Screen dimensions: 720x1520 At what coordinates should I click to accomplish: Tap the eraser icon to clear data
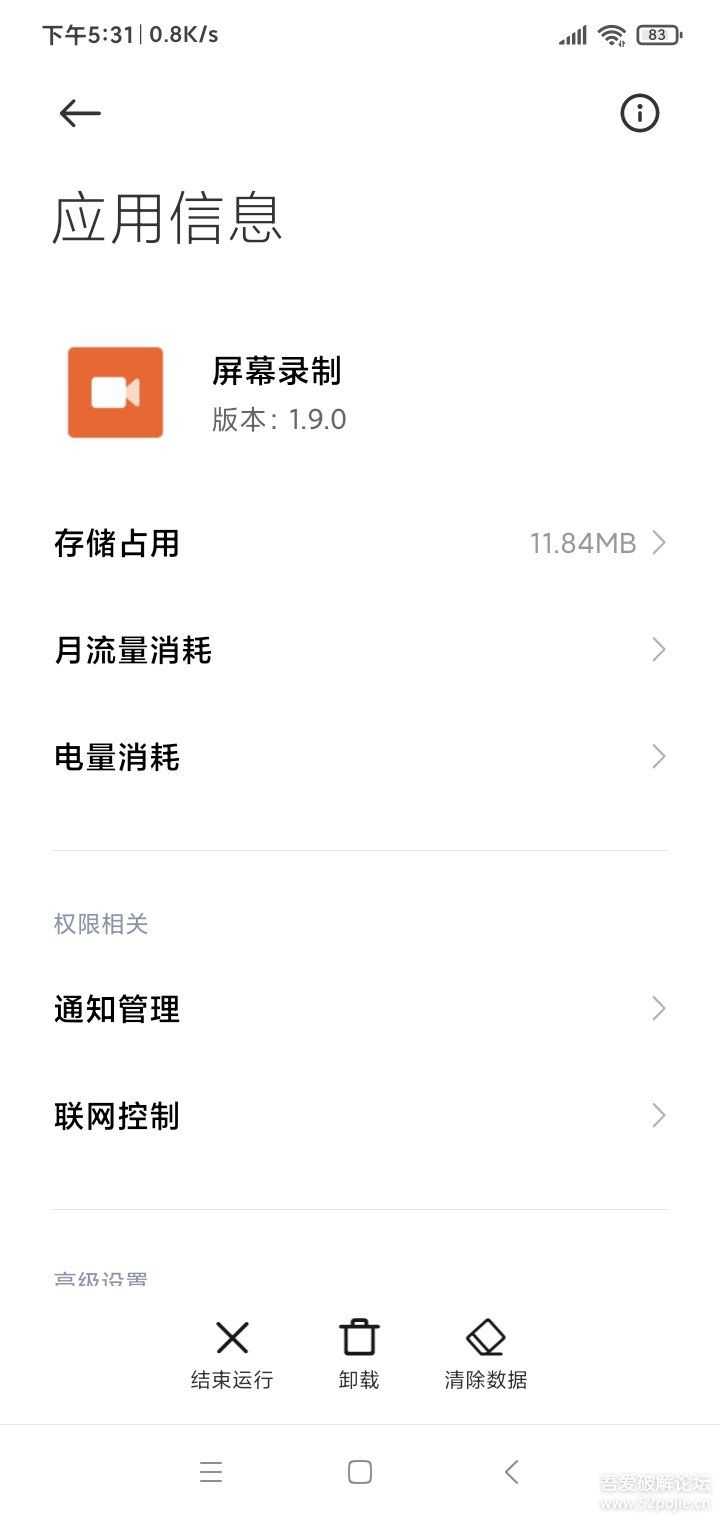coord(485,1338)
